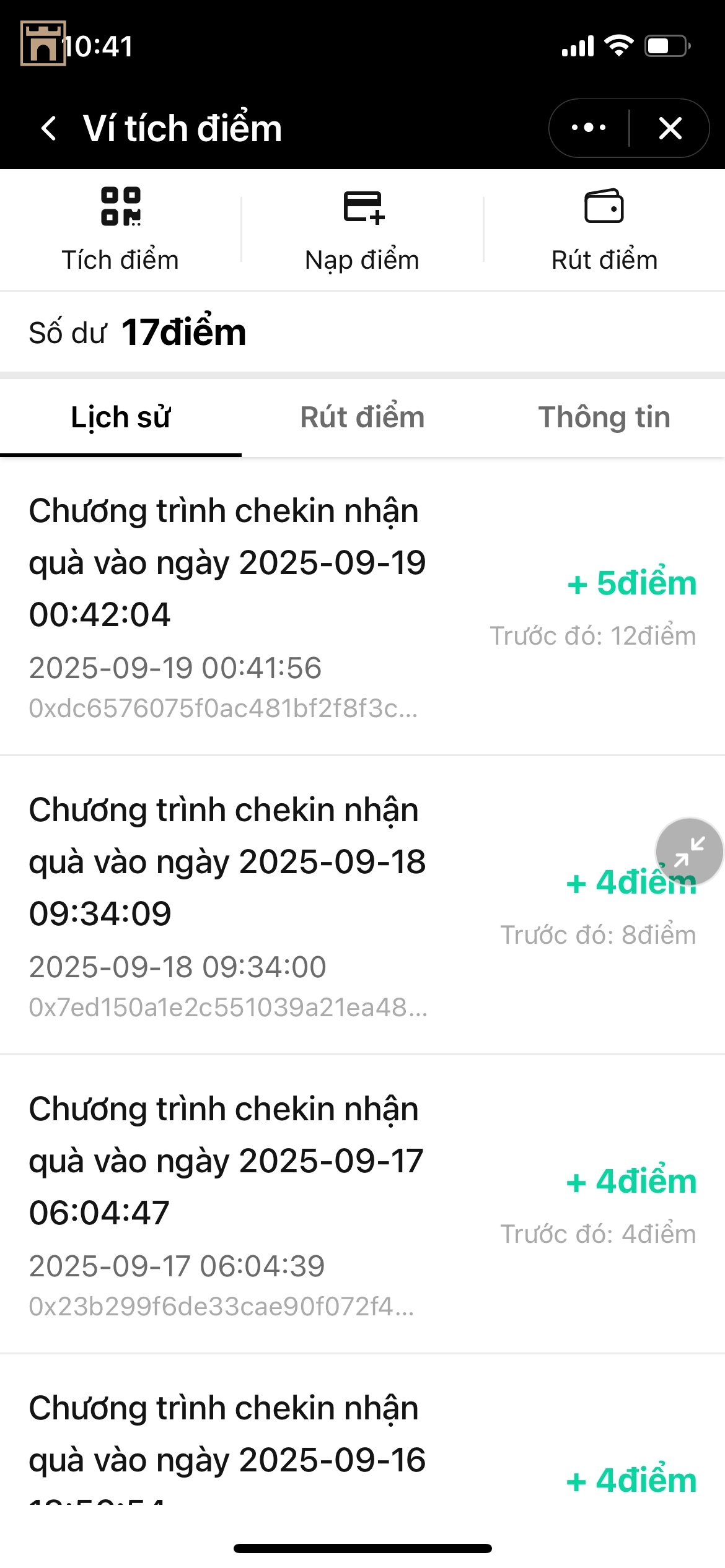Open Rút điểm wallet action
The height and width of the screenshot is (1568, 725).
(x=604, y=230)
